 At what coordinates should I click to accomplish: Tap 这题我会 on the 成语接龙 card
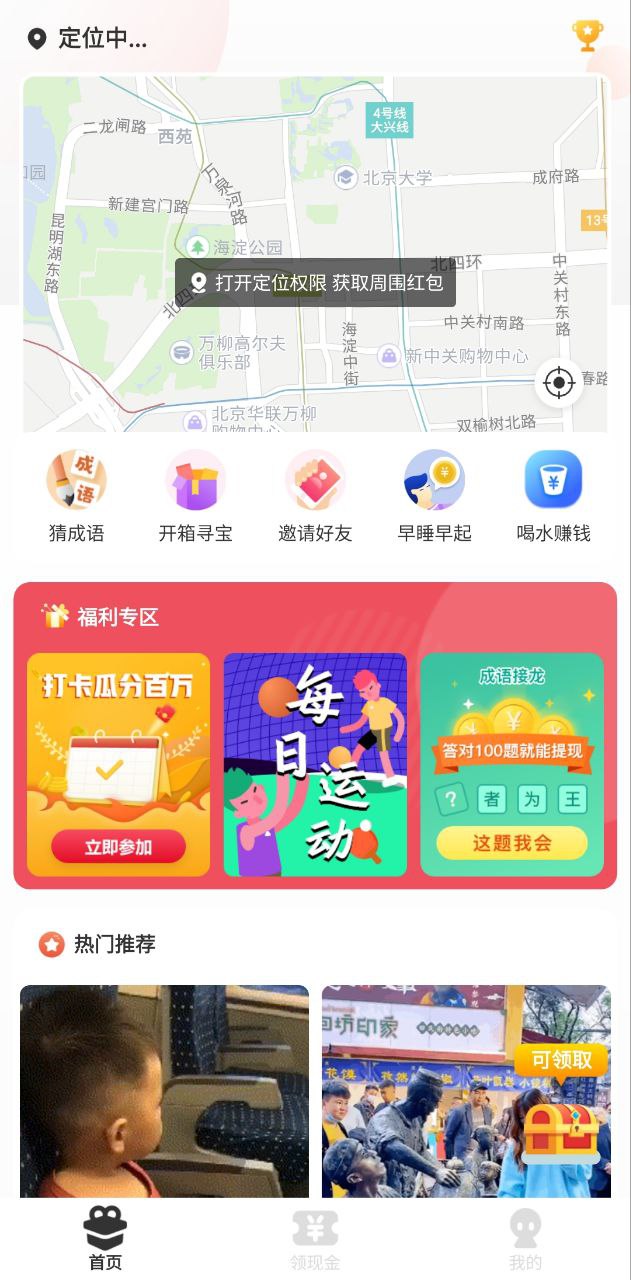[512, 843]
